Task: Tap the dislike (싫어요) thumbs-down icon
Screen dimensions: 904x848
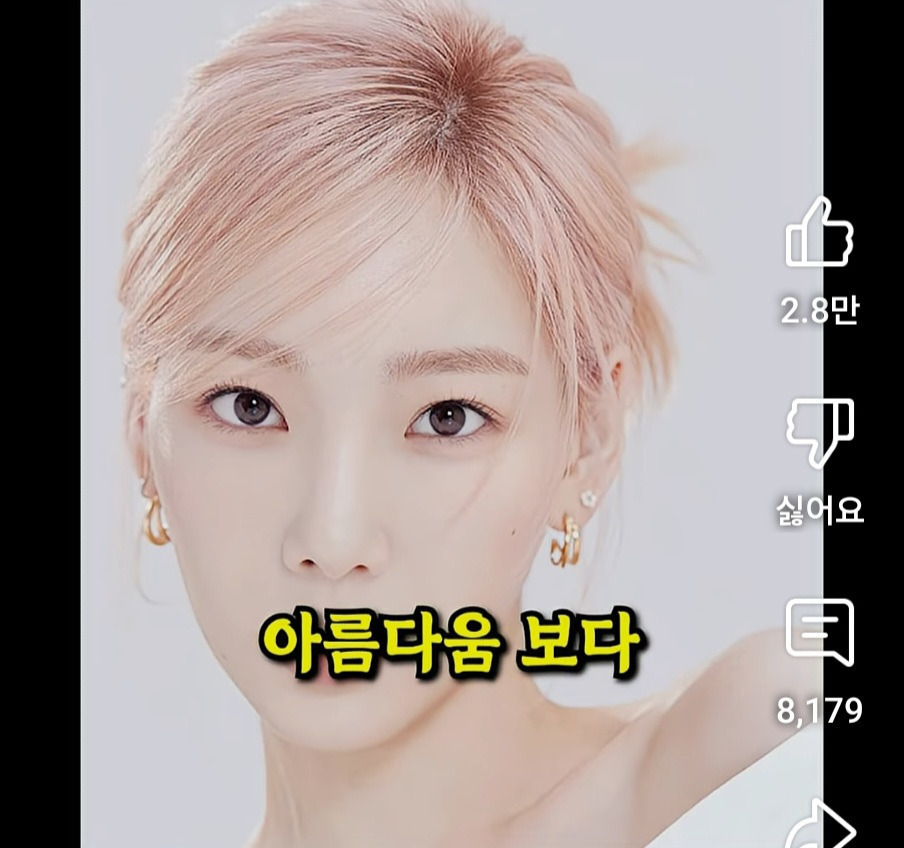Action: 819,432
